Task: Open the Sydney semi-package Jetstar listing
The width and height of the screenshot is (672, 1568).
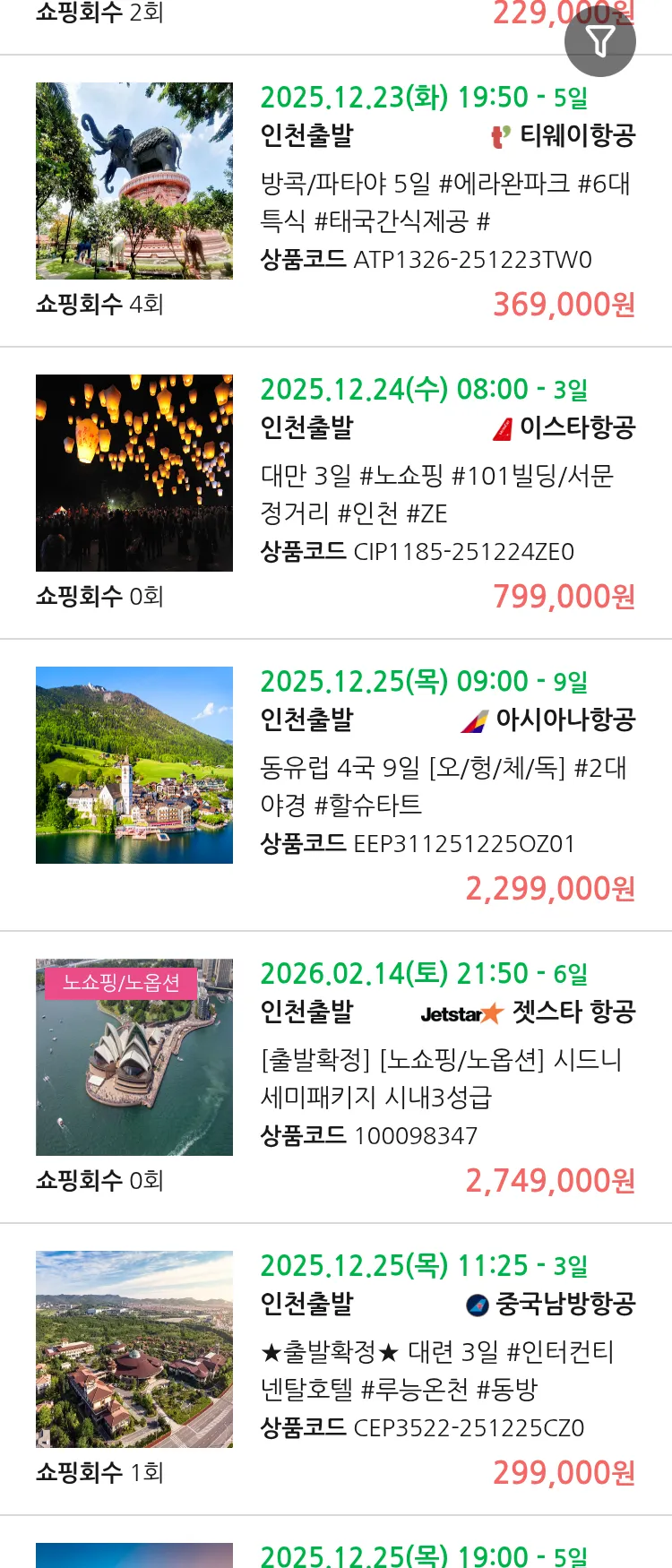Action: pyautogui.click(x=445, y=1078)
